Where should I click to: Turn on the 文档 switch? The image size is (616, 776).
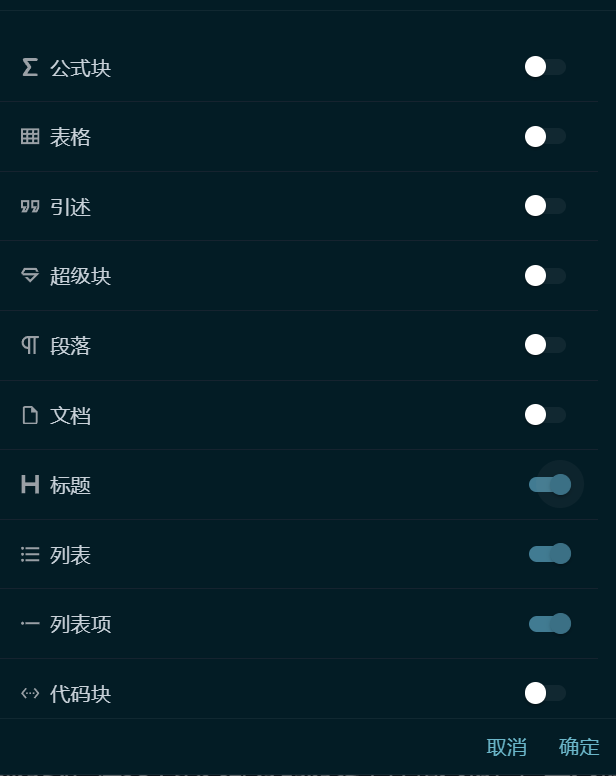(545, 414)
